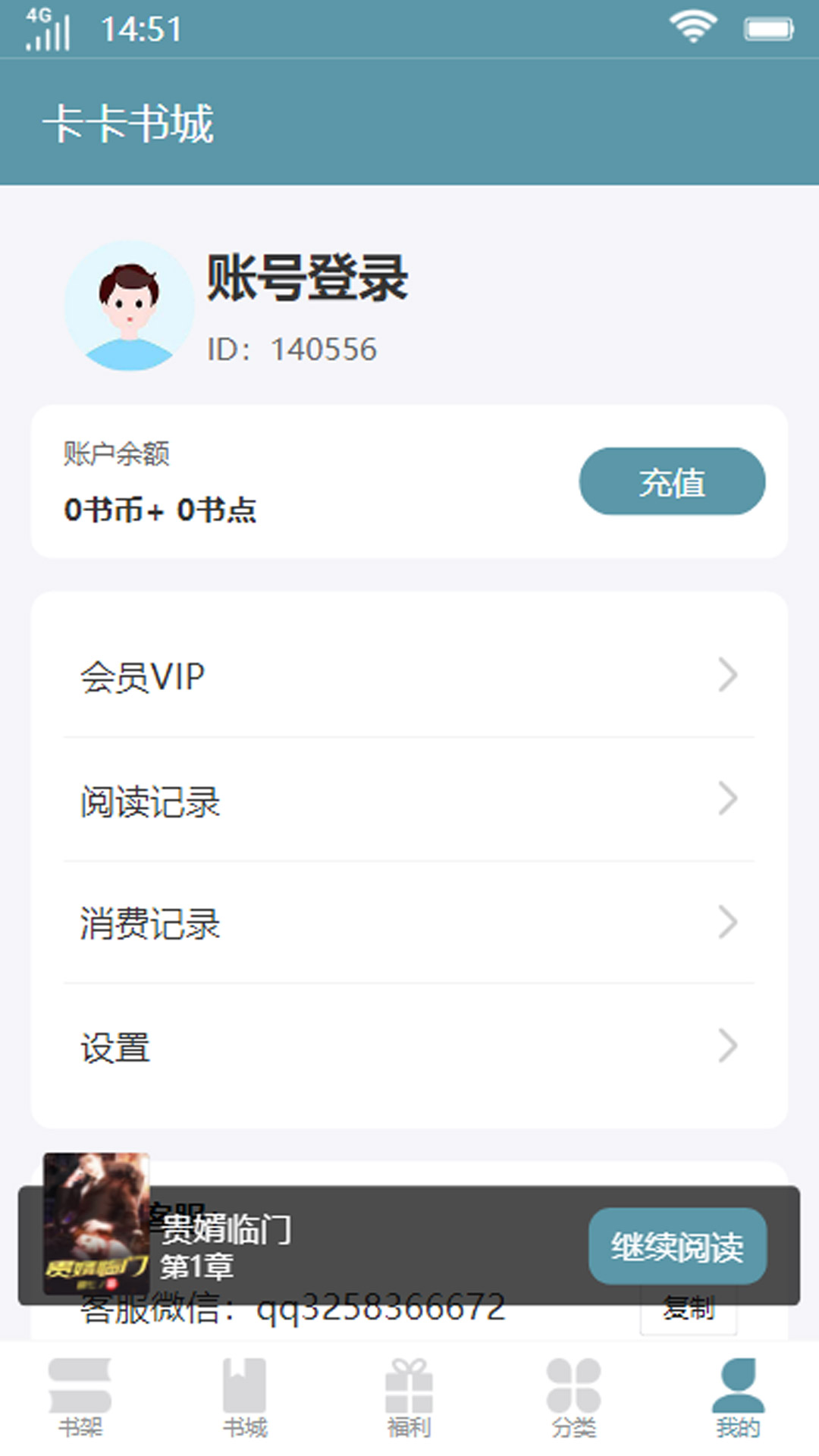Expand the 会员VIP entry
Screen dimensions: 819x1456
728,675
